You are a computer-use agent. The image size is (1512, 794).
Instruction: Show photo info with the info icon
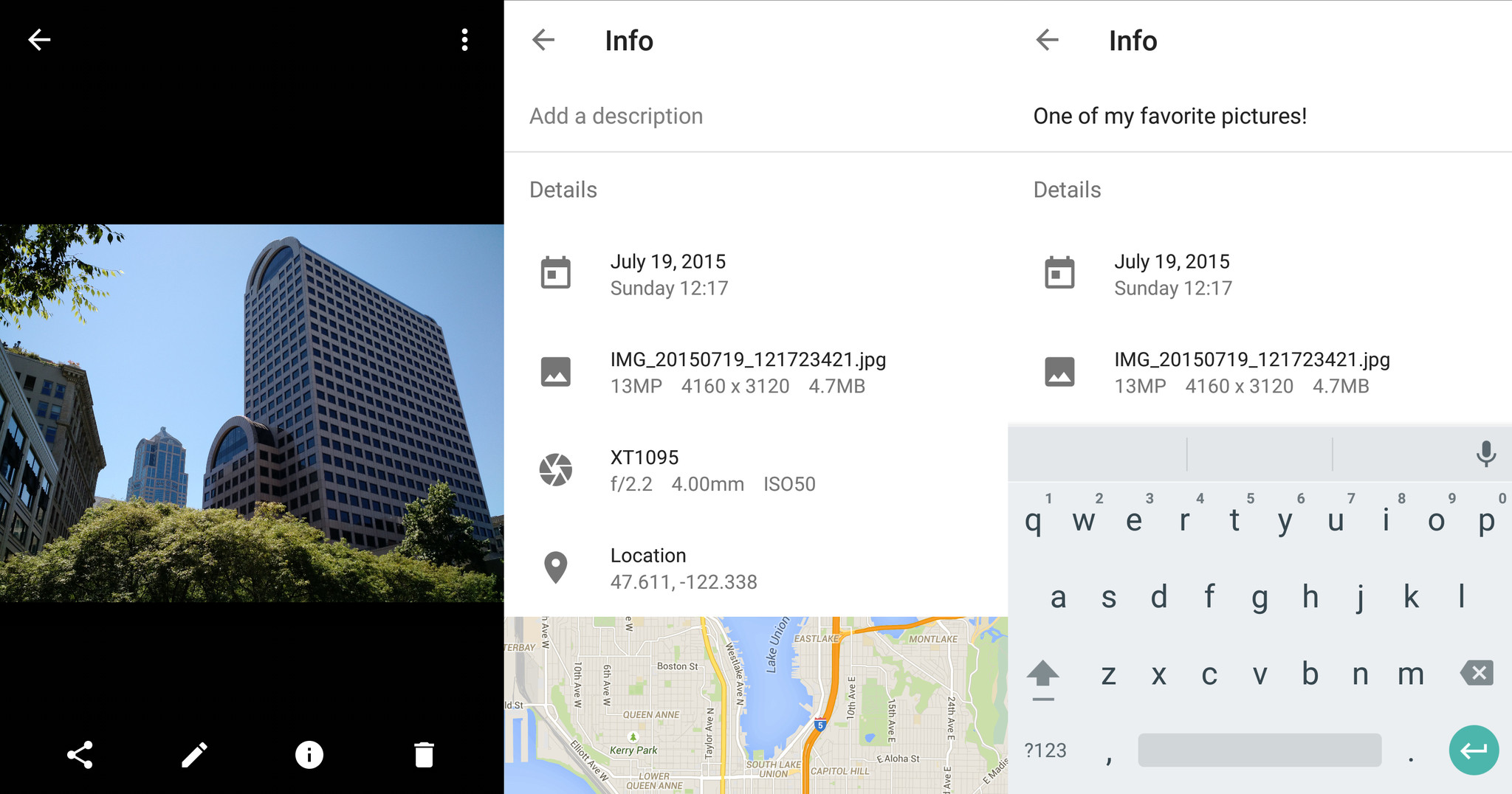pos(309,755)
